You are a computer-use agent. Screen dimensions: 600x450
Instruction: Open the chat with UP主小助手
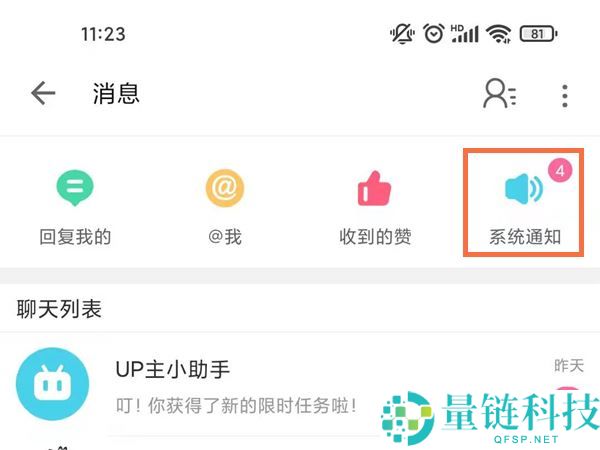[x=300, y=387]
